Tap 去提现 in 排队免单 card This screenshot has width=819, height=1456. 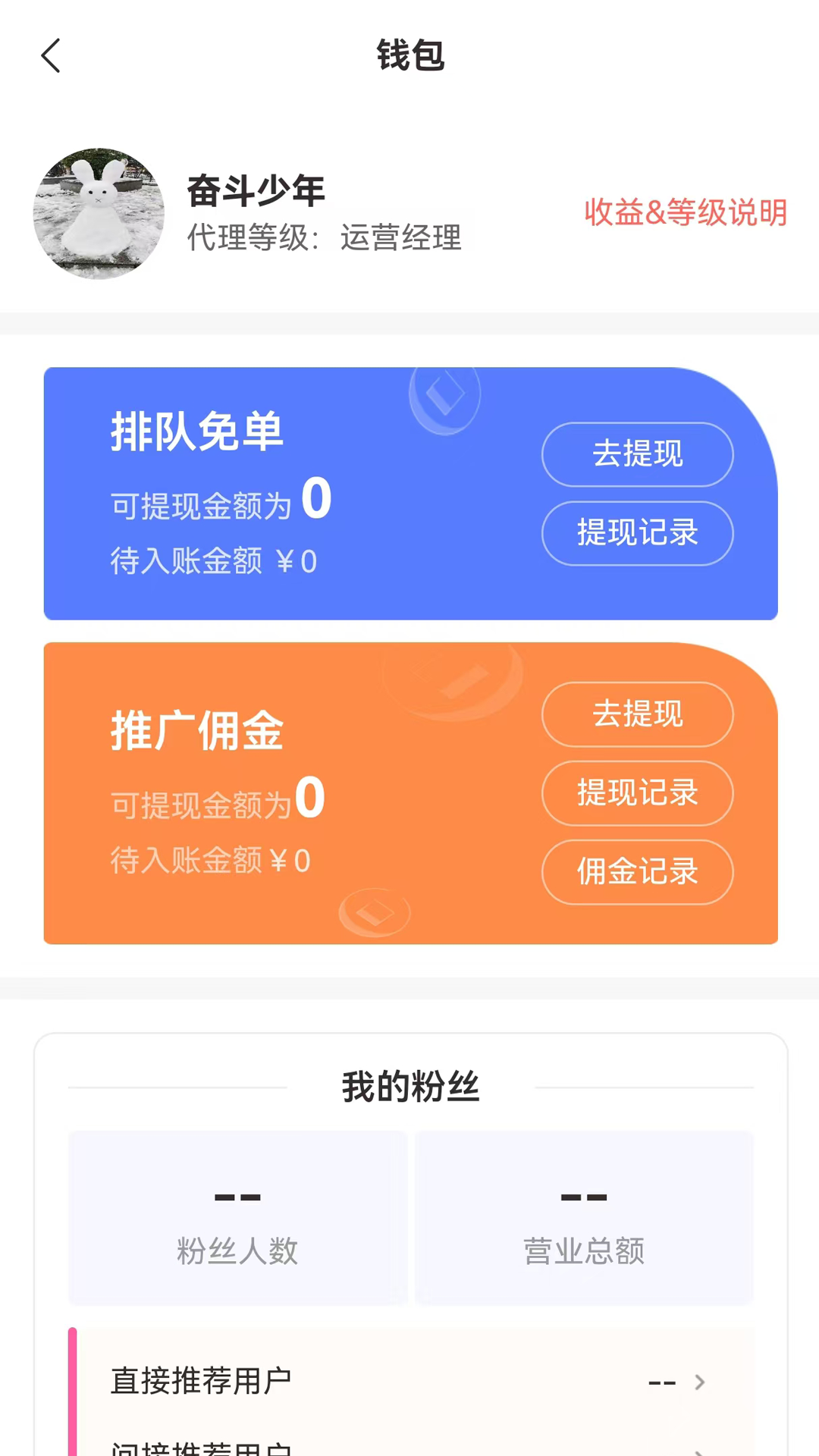pos(637,454)
